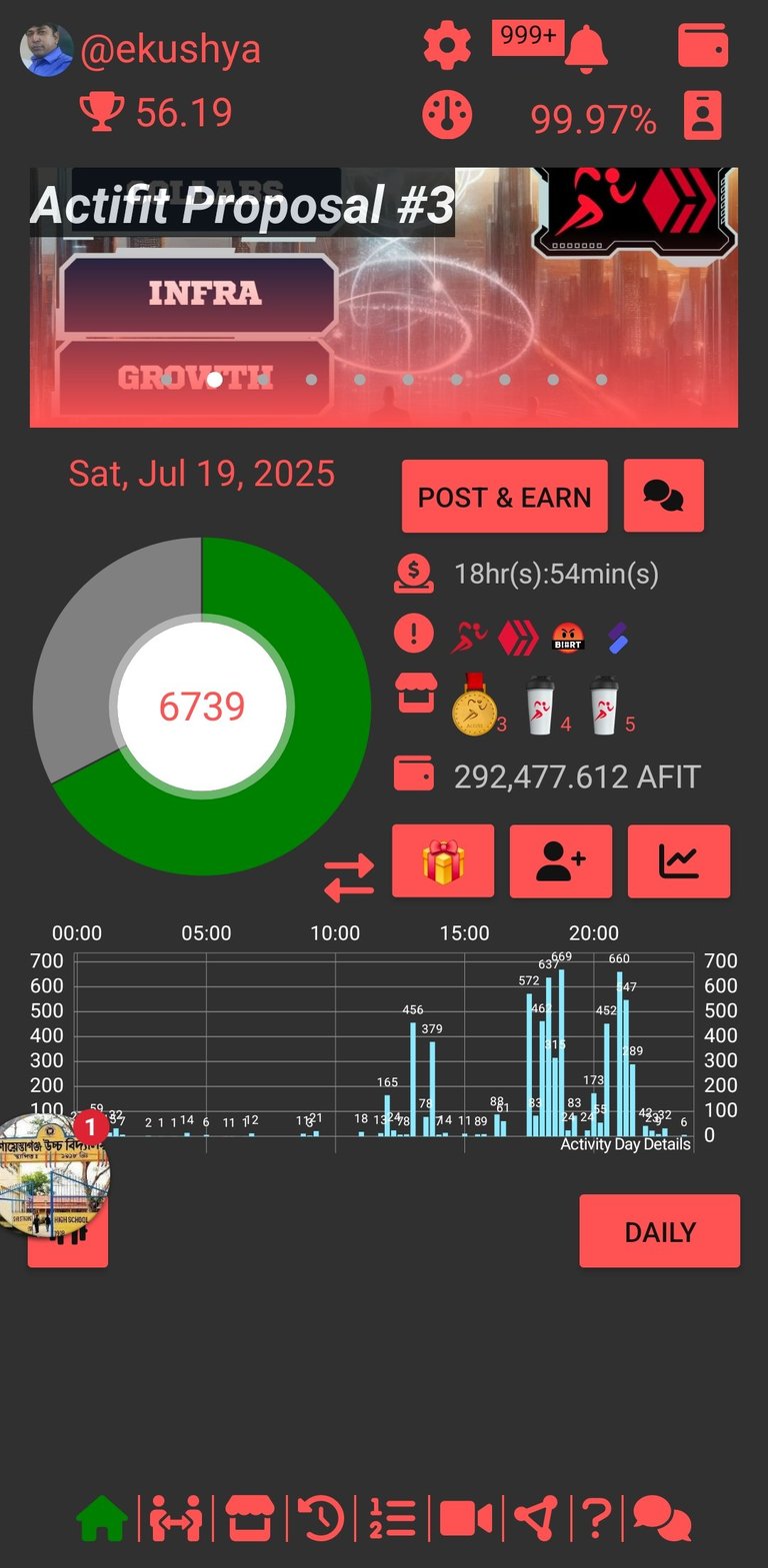Viewport: 768px width, 1568px height.
Task: Open the video camera tab
Action: (x=466, y=1520)
